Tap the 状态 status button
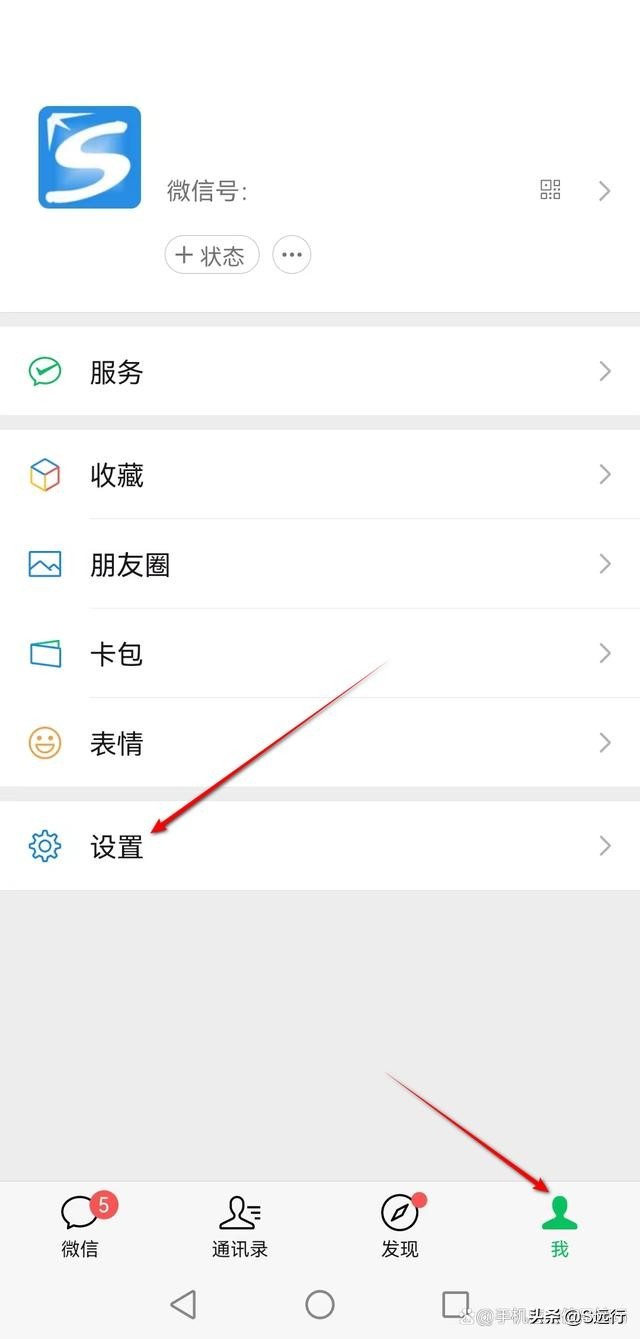Viewport: 640px width, 1339px height. tap(211, 255)
